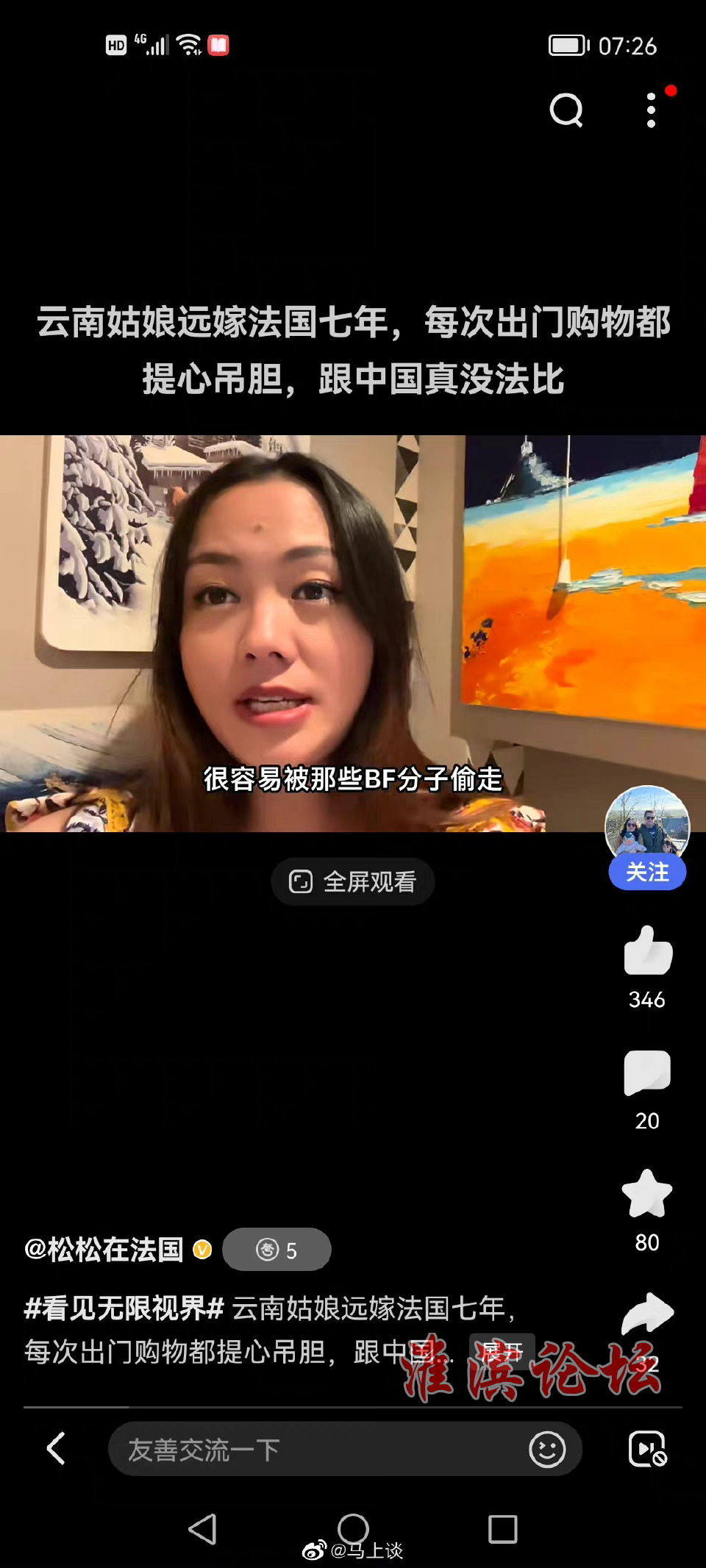Like this video with thumbs-up

tap(648, 951)
